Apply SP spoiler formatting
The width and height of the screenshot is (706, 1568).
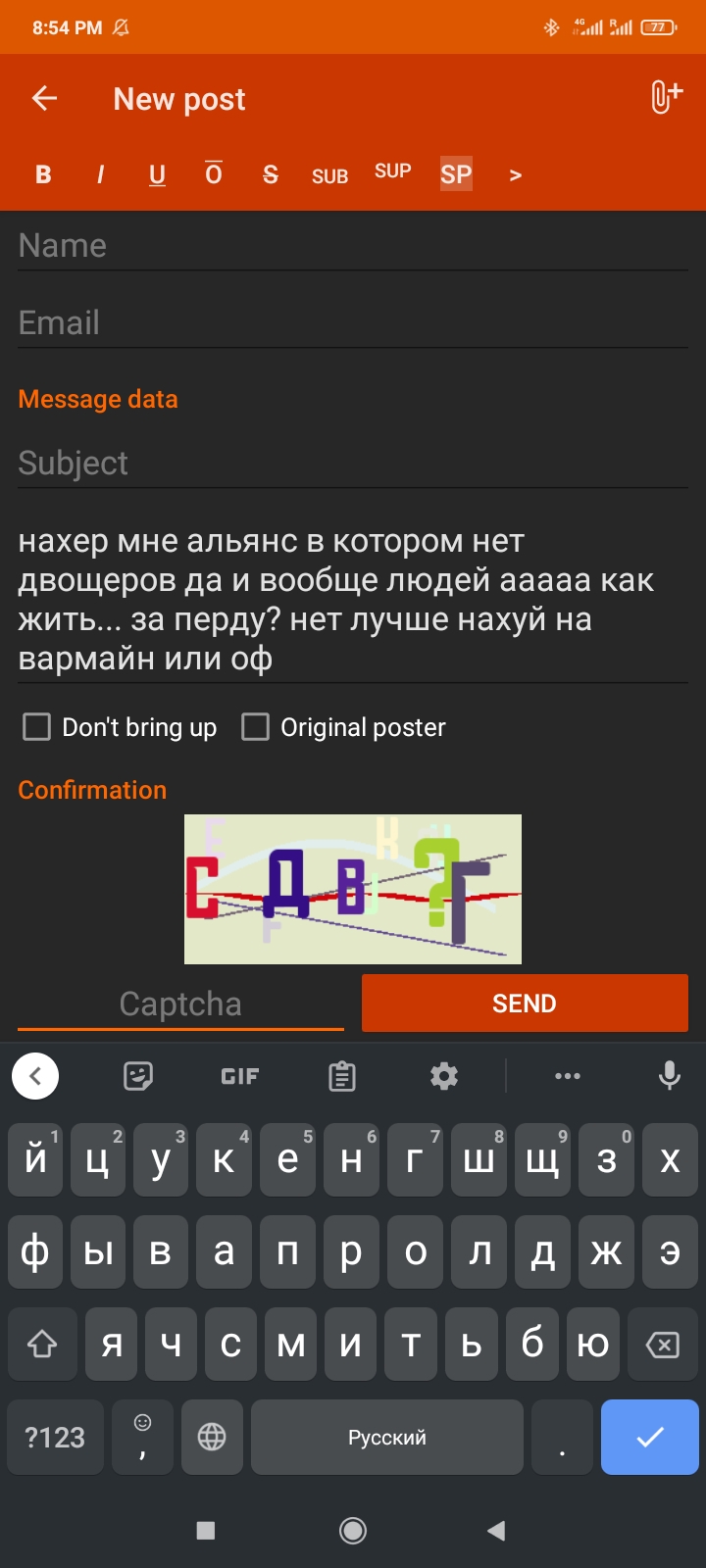point(456,174)
